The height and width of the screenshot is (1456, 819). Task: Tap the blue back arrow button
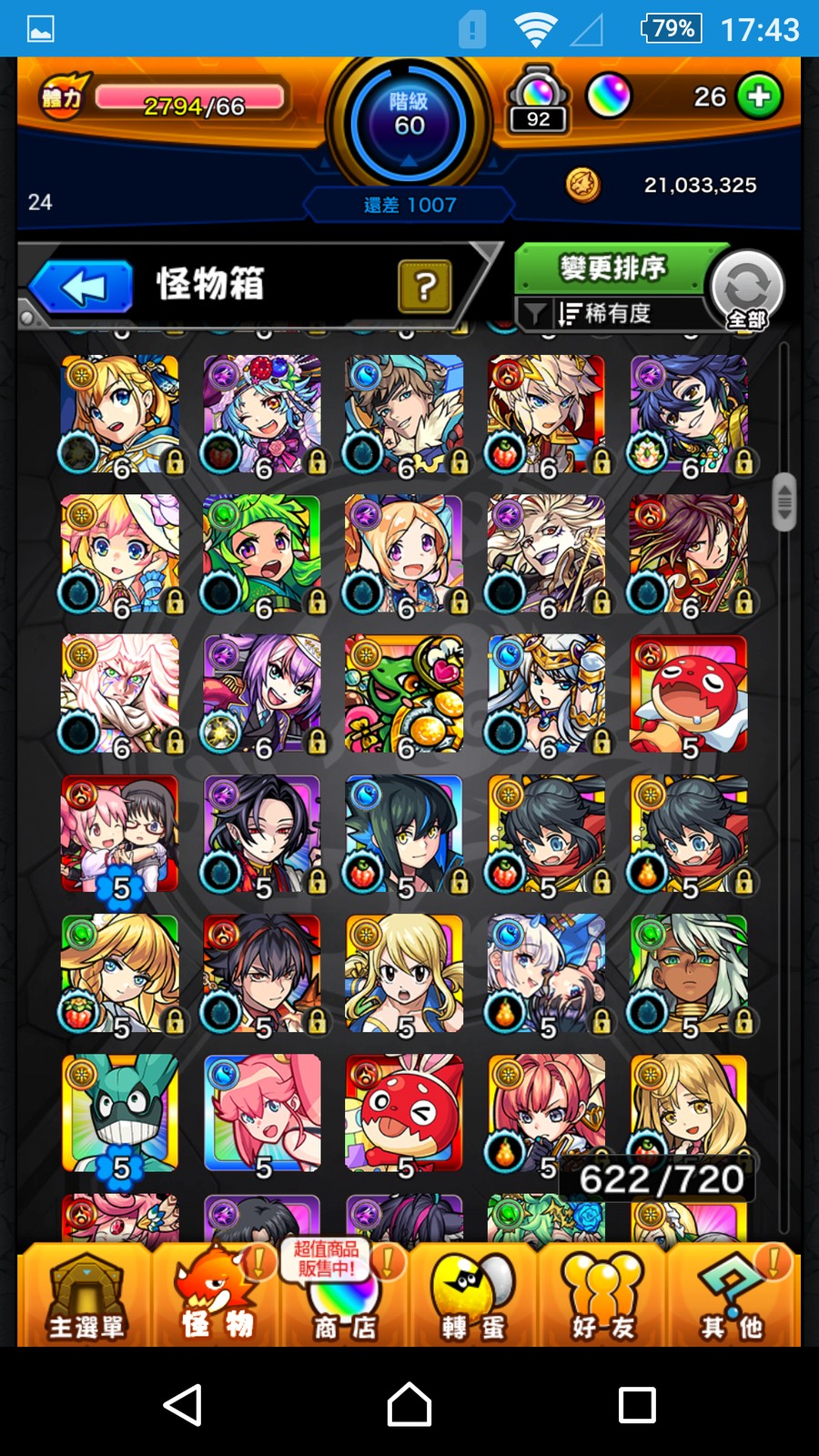click(x=83, y=287)
